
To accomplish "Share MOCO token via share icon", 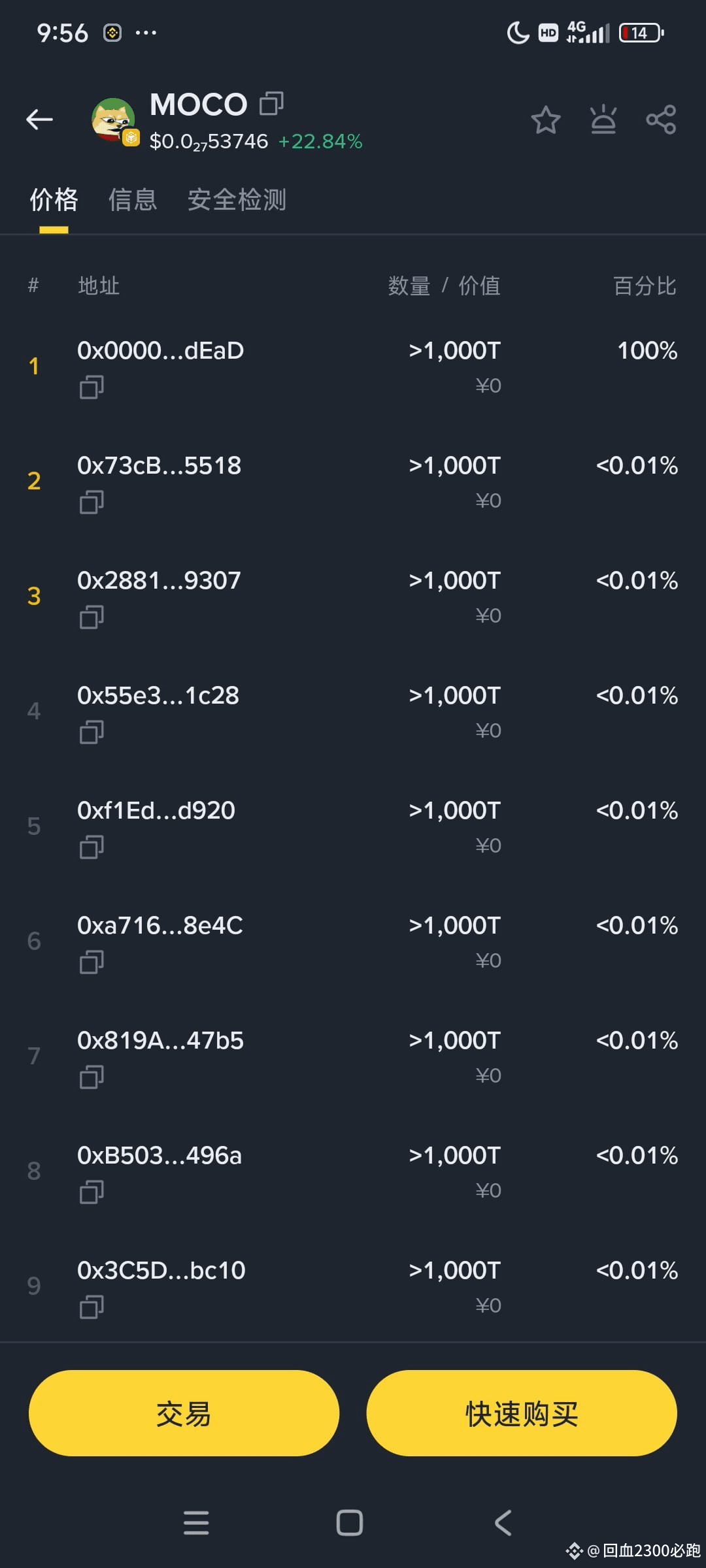I will (662, 120).
